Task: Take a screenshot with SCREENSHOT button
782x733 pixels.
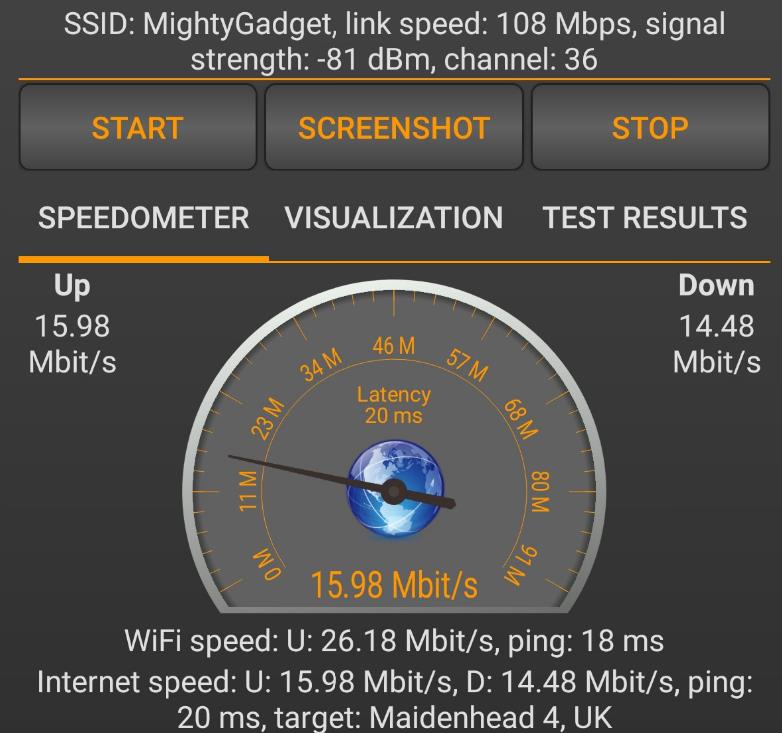Action: 393,128
